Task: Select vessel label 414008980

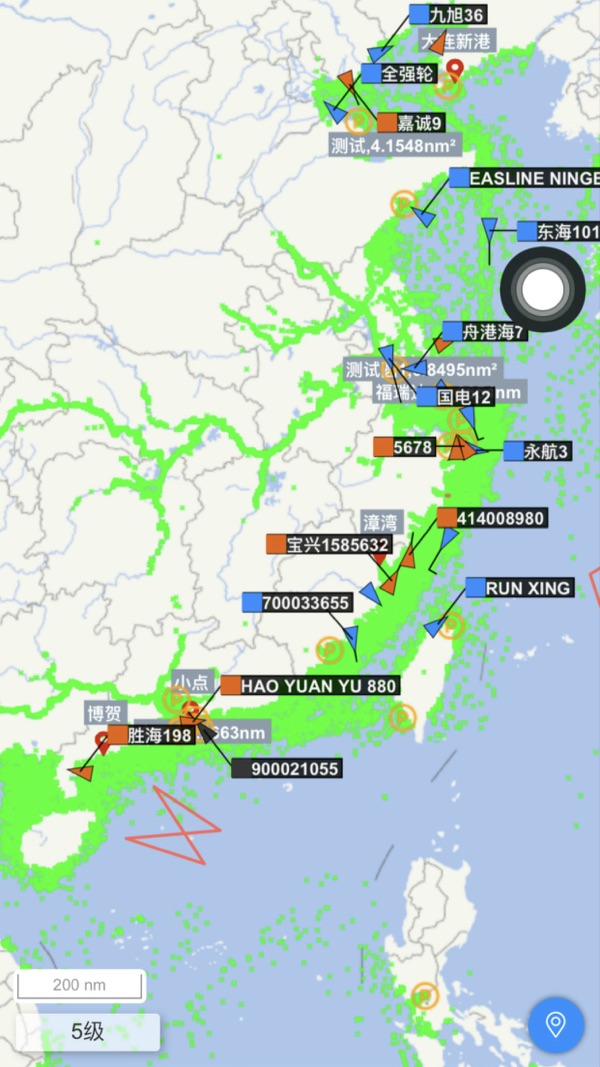Action: pos(493,519)
